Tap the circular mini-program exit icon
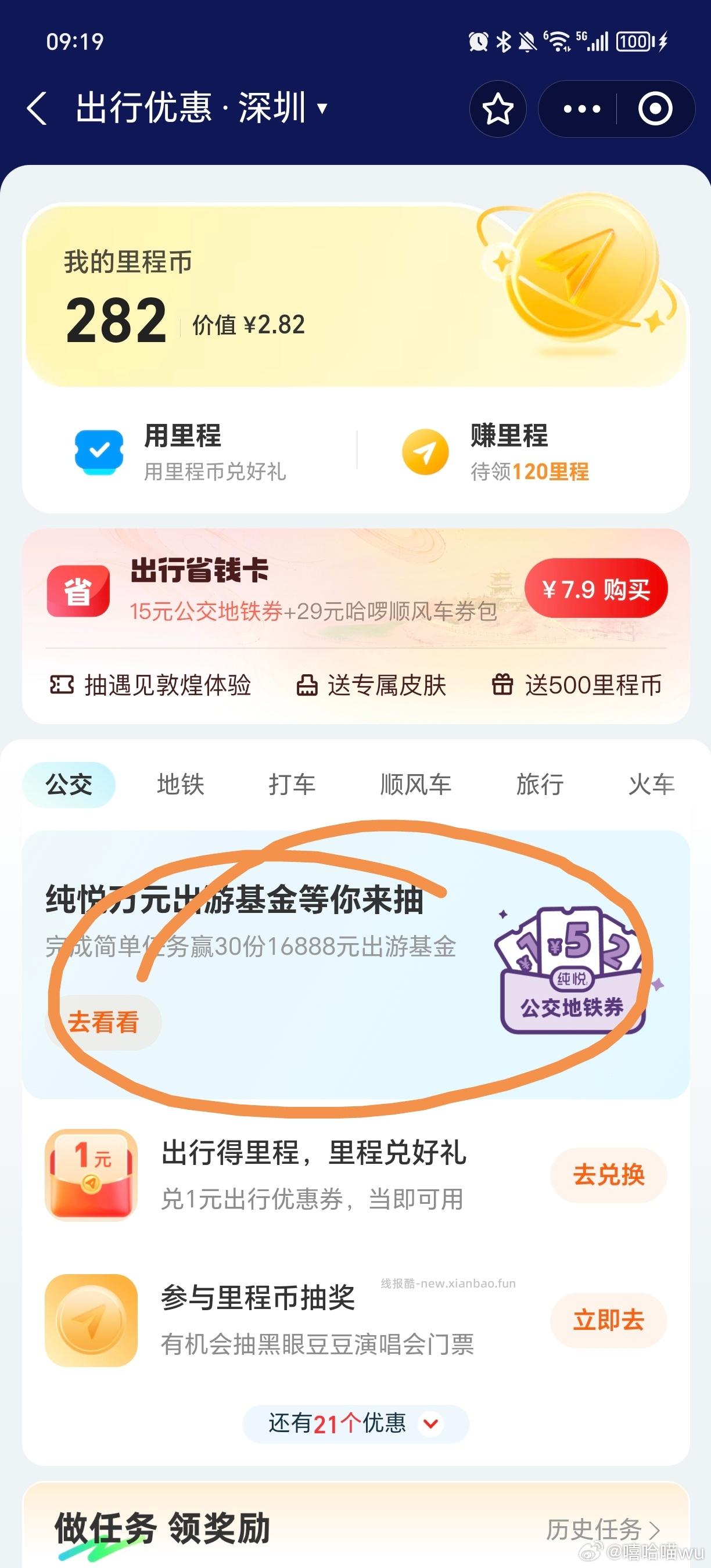Image resolution: width=711 pixels, height=1568 pixels. click(x=655, y=109)
